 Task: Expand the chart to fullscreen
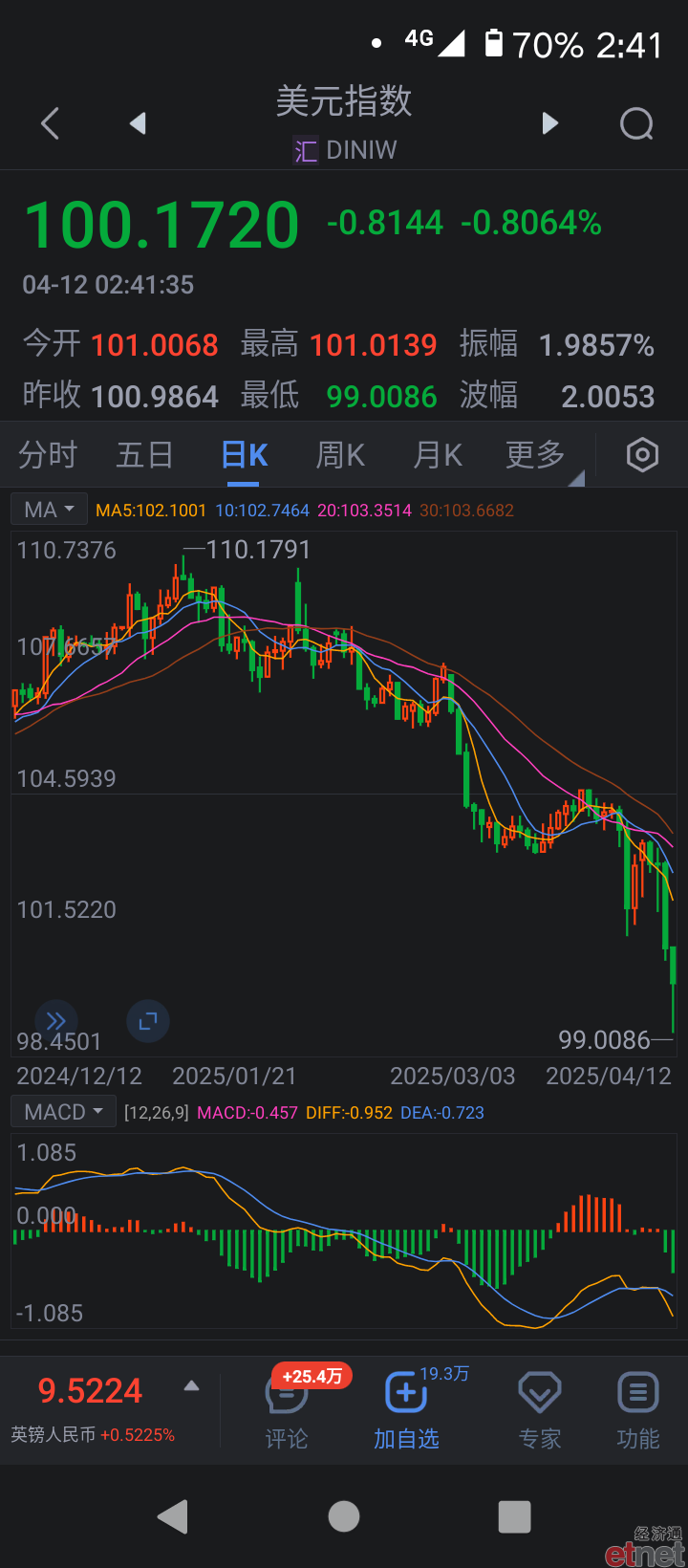coord(148,1021)
